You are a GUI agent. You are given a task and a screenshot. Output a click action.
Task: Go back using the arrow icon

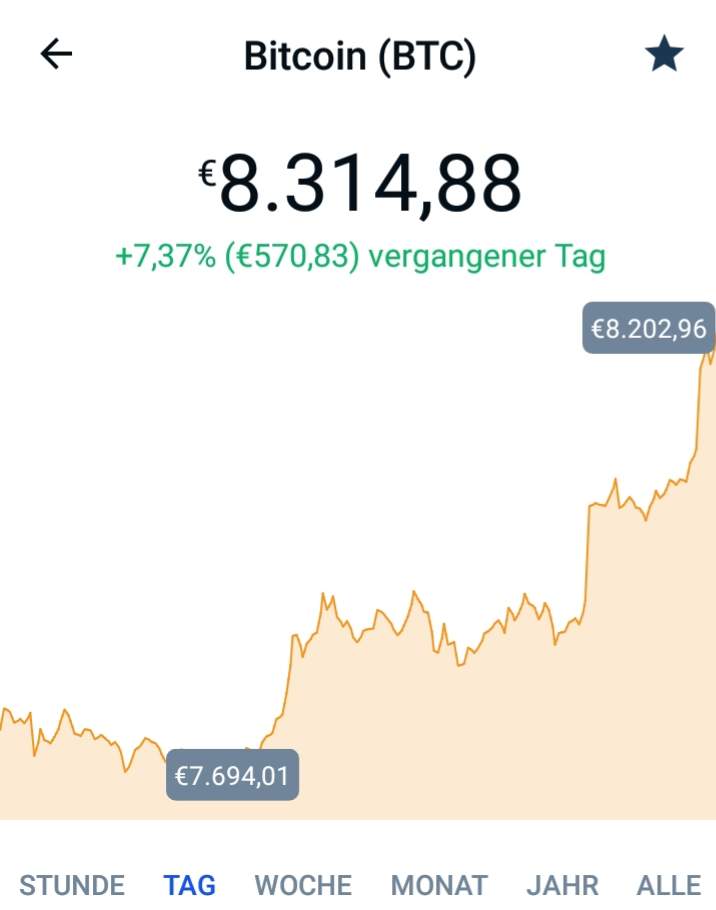coord(56,54)
